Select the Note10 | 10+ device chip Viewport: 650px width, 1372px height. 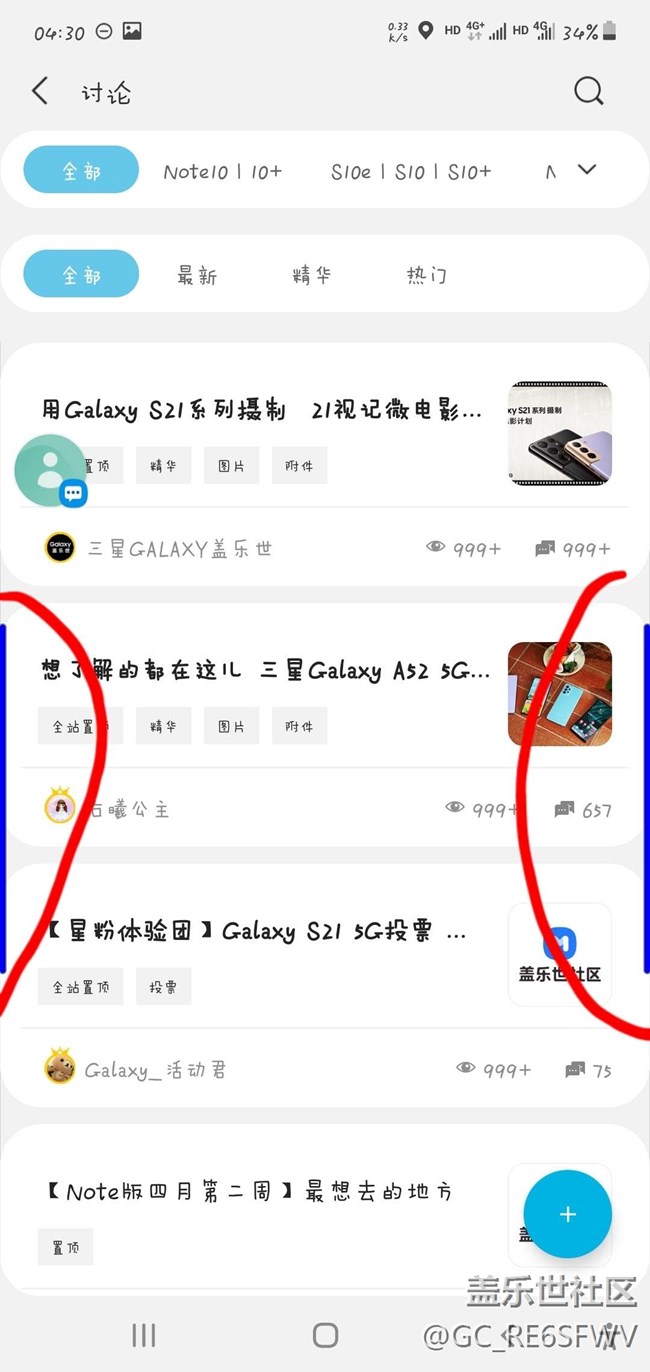222,171
